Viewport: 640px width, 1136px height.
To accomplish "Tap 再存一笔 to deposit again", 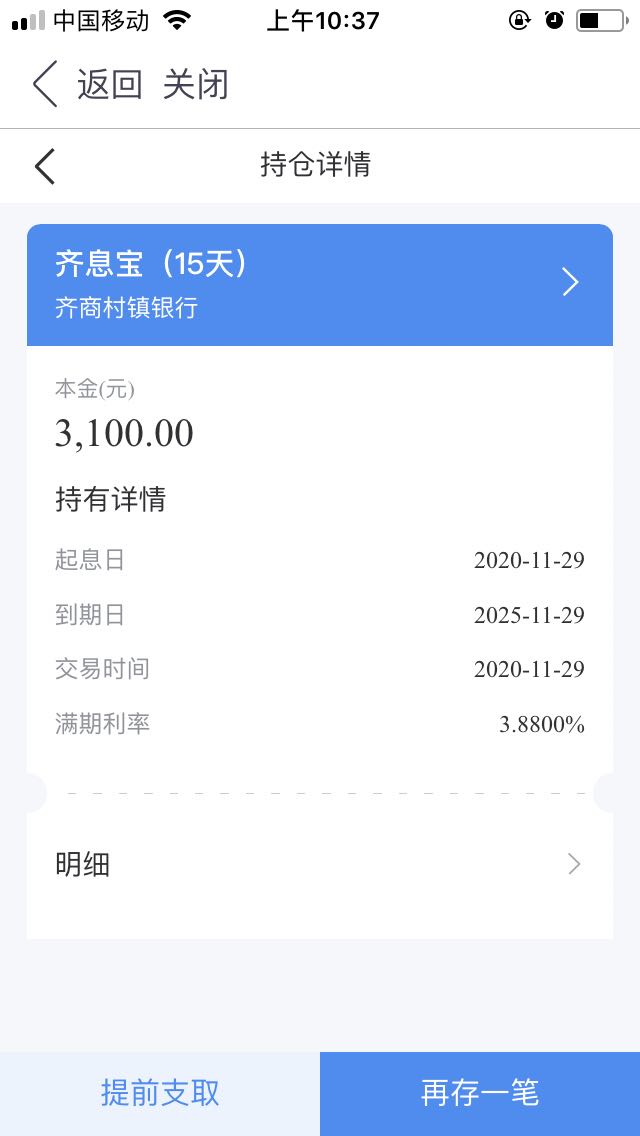I will point(480,1093).
